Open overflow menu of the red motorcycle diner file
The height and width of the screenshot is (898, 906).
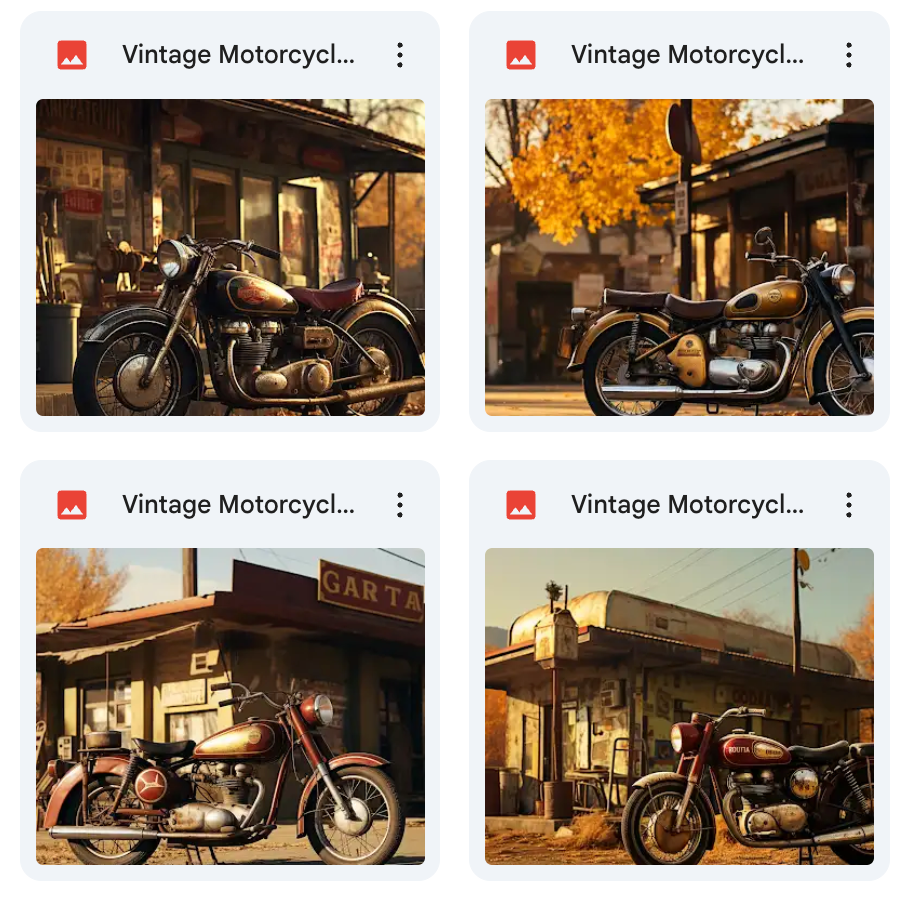click(848, 505)
